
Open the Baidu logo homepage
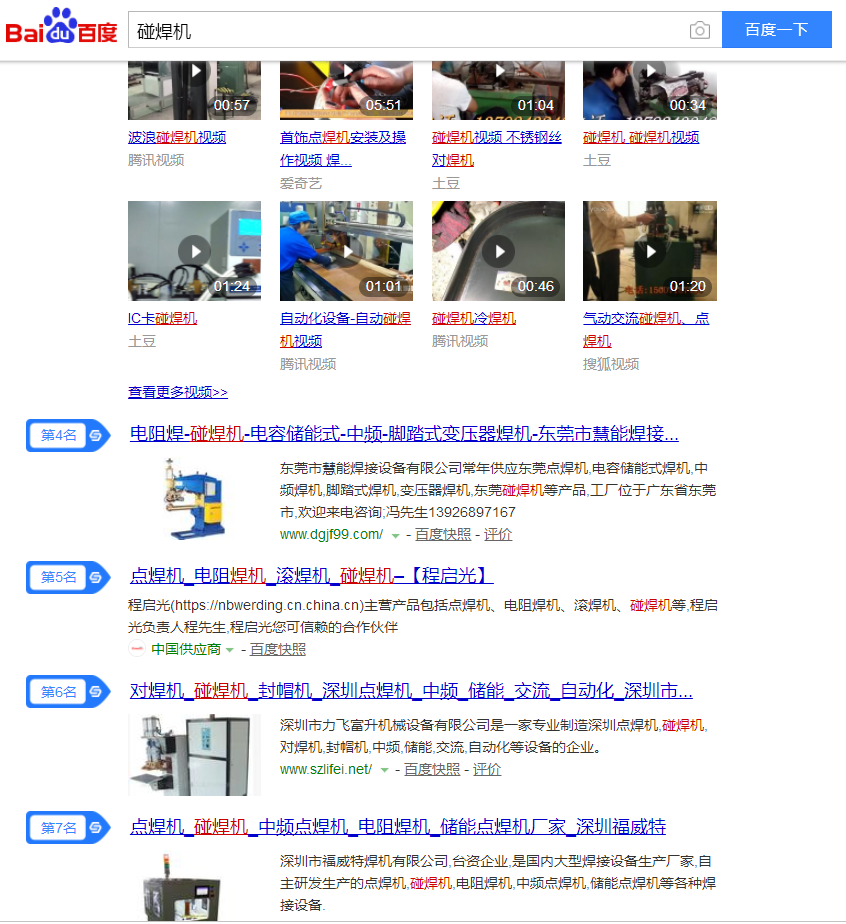(62, 28)
